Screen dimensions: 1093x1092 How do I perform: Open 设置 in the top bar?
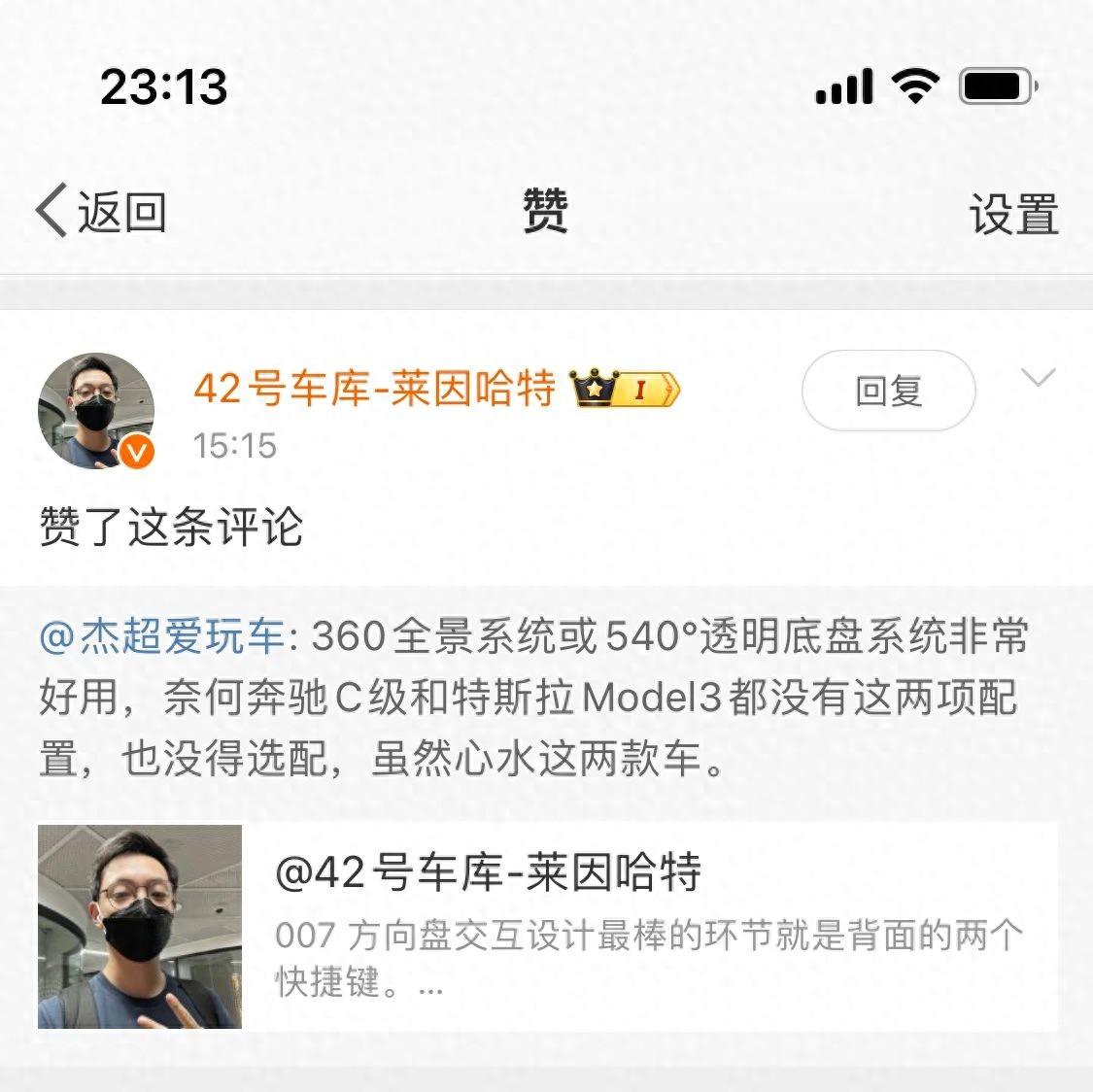pyautogui.click(x=1013, y=213)
